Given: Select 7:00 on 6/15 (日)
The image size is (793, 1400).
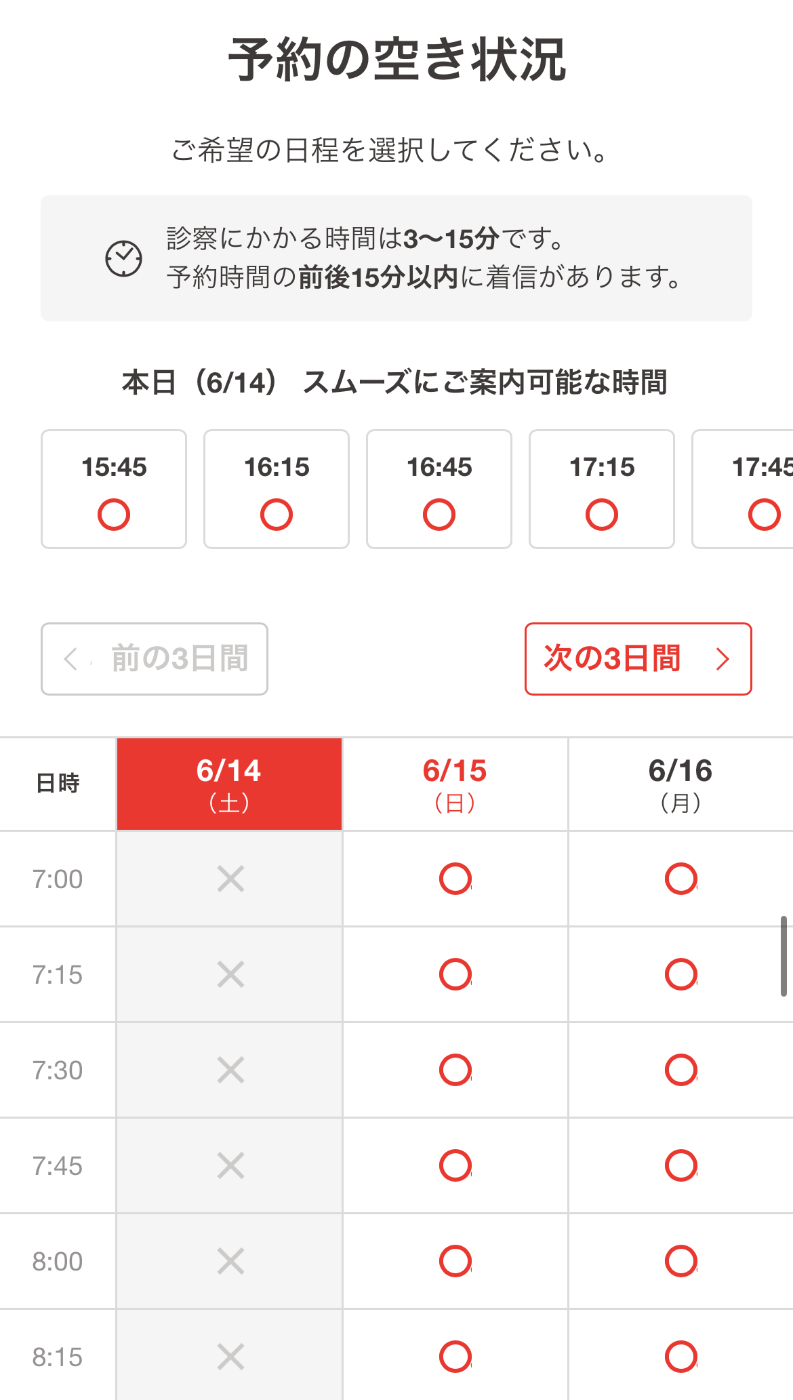Looking at the screenshot, I should pos(455,879).
